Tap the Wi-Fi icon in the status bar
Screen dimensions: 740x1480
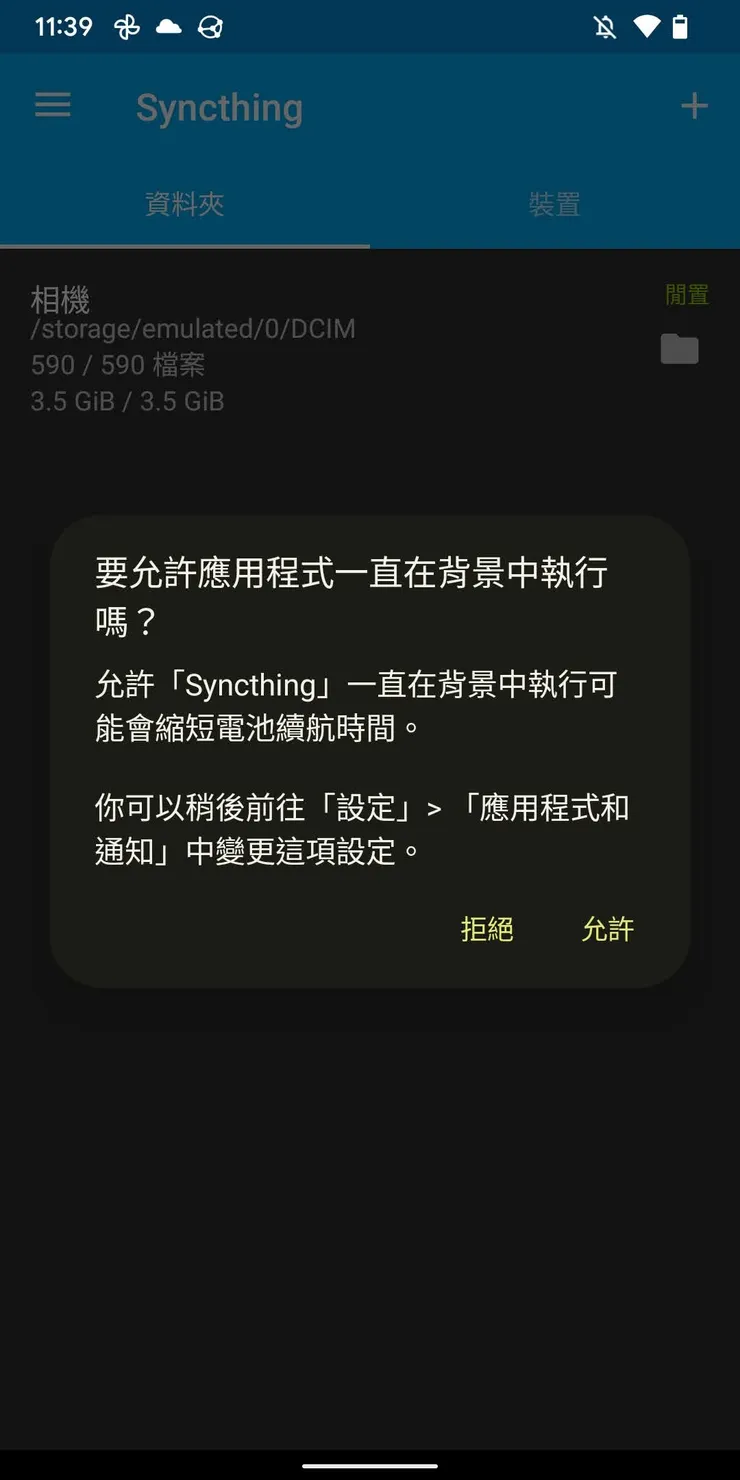coord(646,27)
